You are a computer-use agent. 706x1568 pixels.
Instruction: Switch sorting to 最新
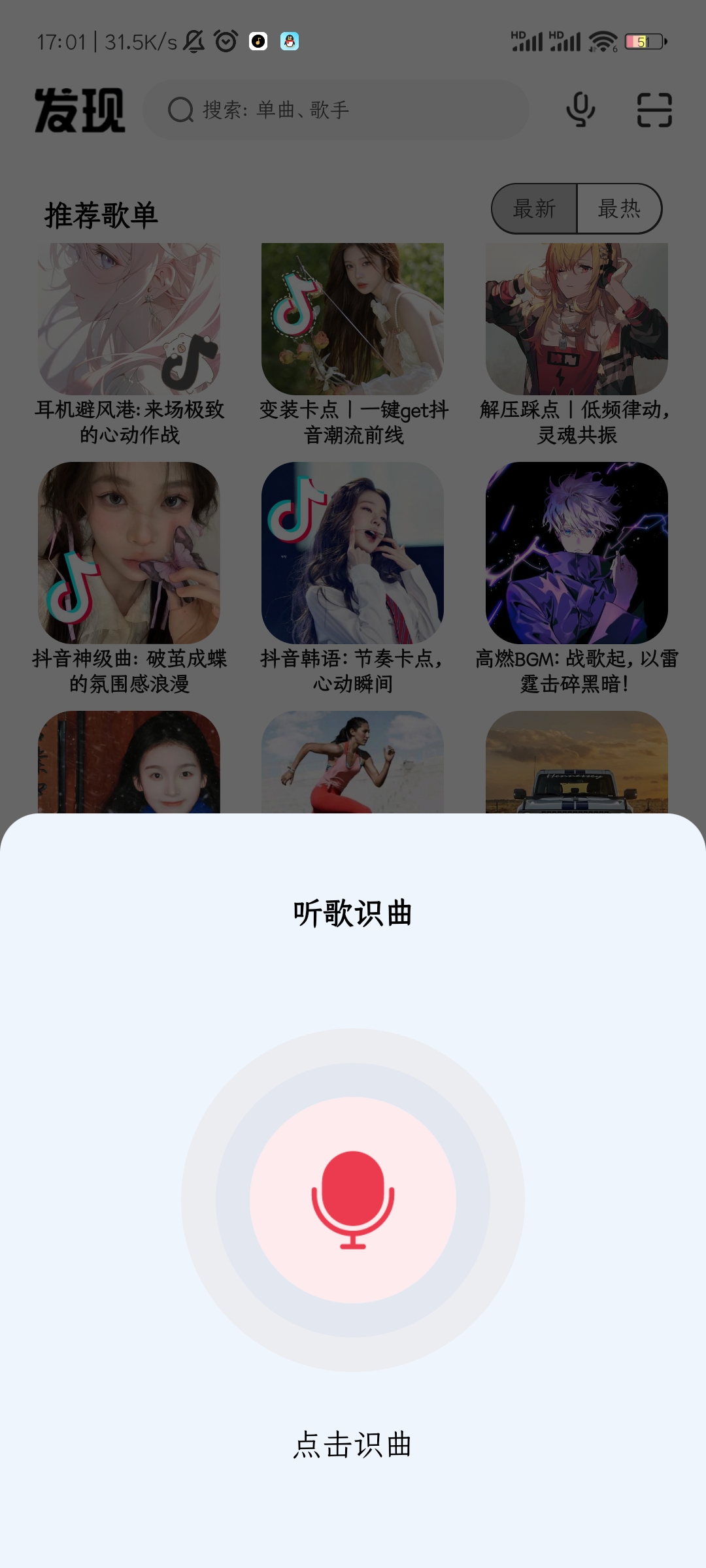(x=533, y=208)
